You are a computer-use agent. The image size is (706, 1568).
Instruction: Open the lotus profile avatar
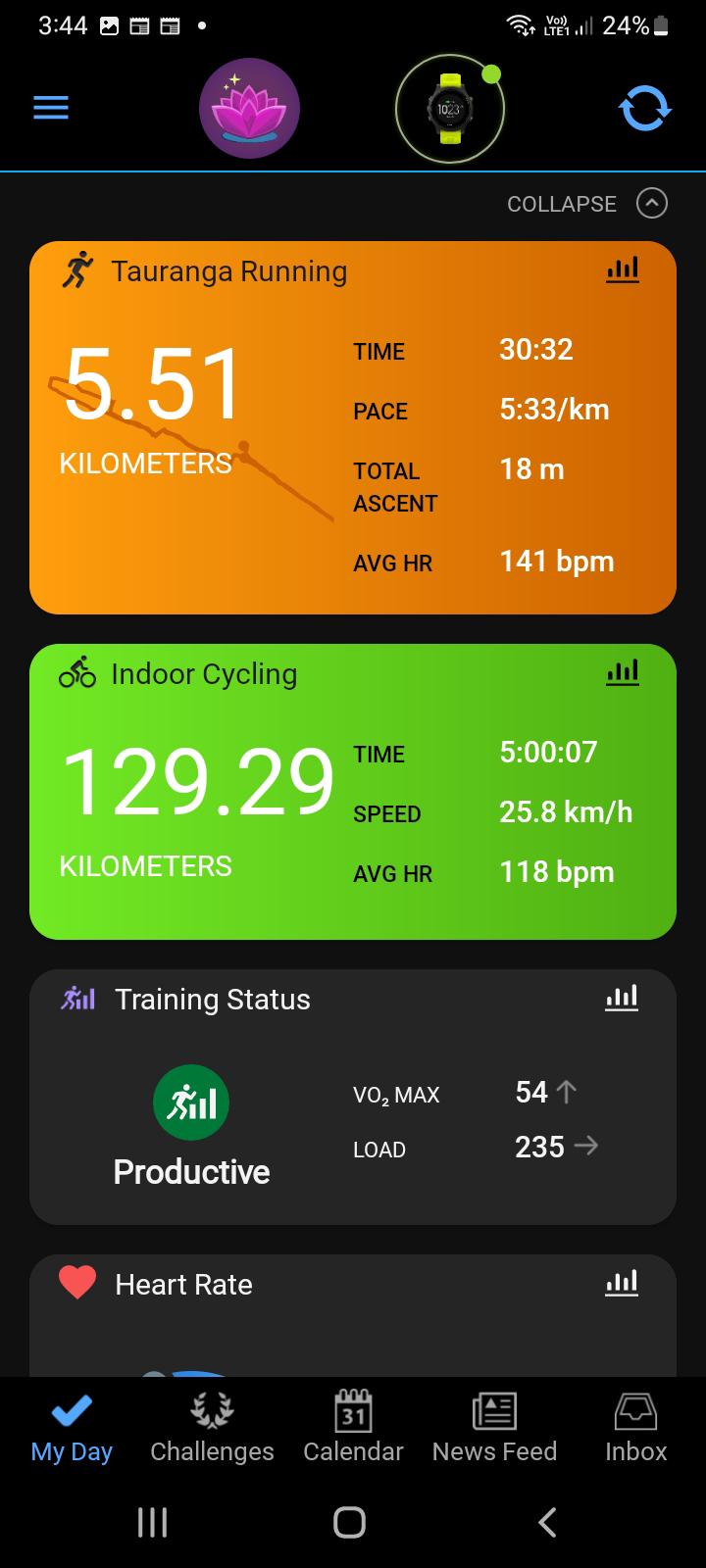pyautogui.click(x=249, y=108)
